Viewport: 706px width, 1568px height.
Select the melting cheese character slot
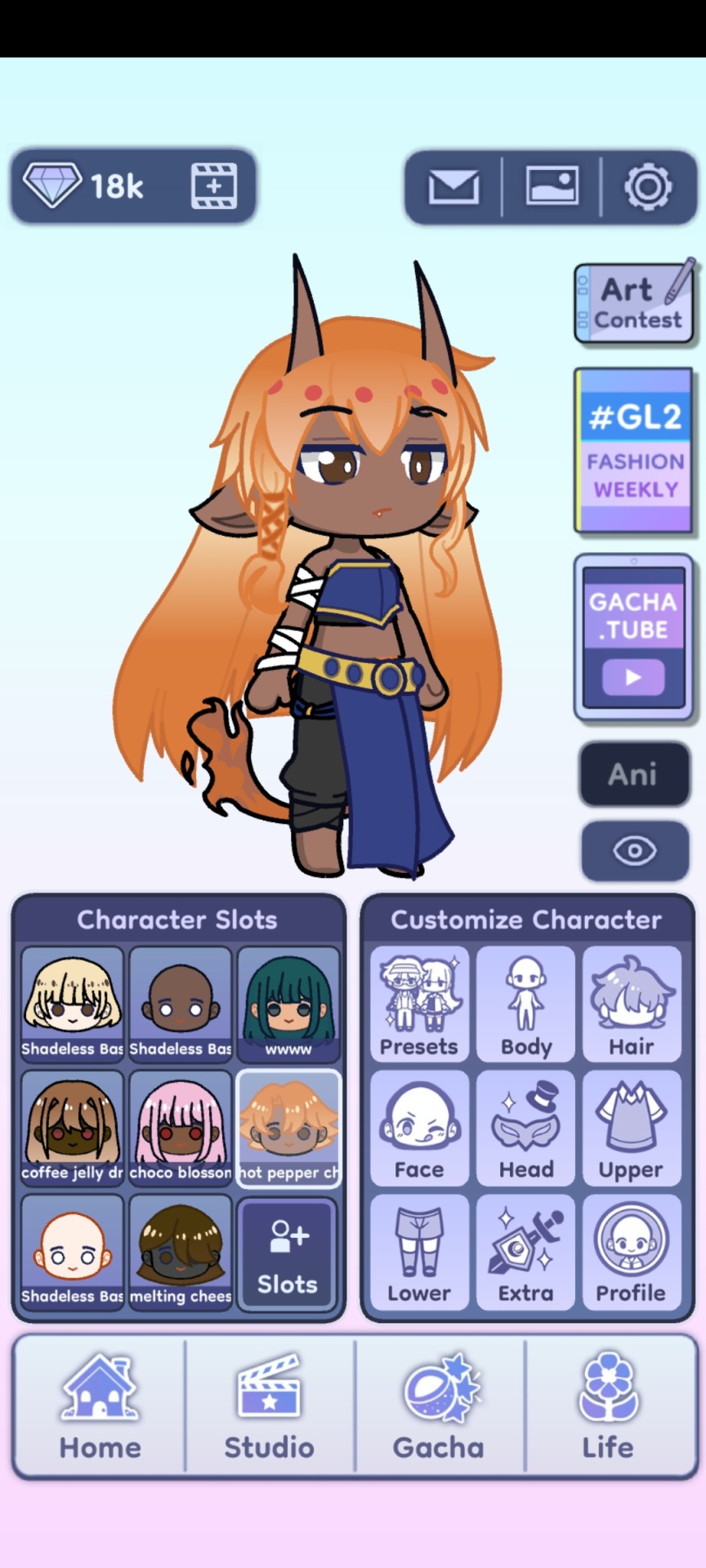point(181,1251)
